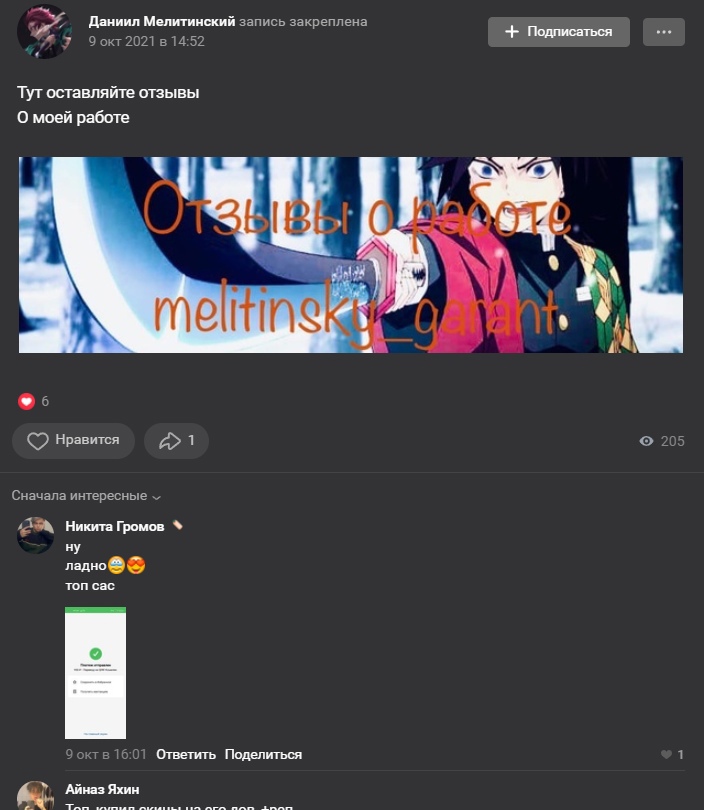Open the Отзывы о работе banner image
The width and height of the screenshot is (704, 810).
(x=351, y=255)
